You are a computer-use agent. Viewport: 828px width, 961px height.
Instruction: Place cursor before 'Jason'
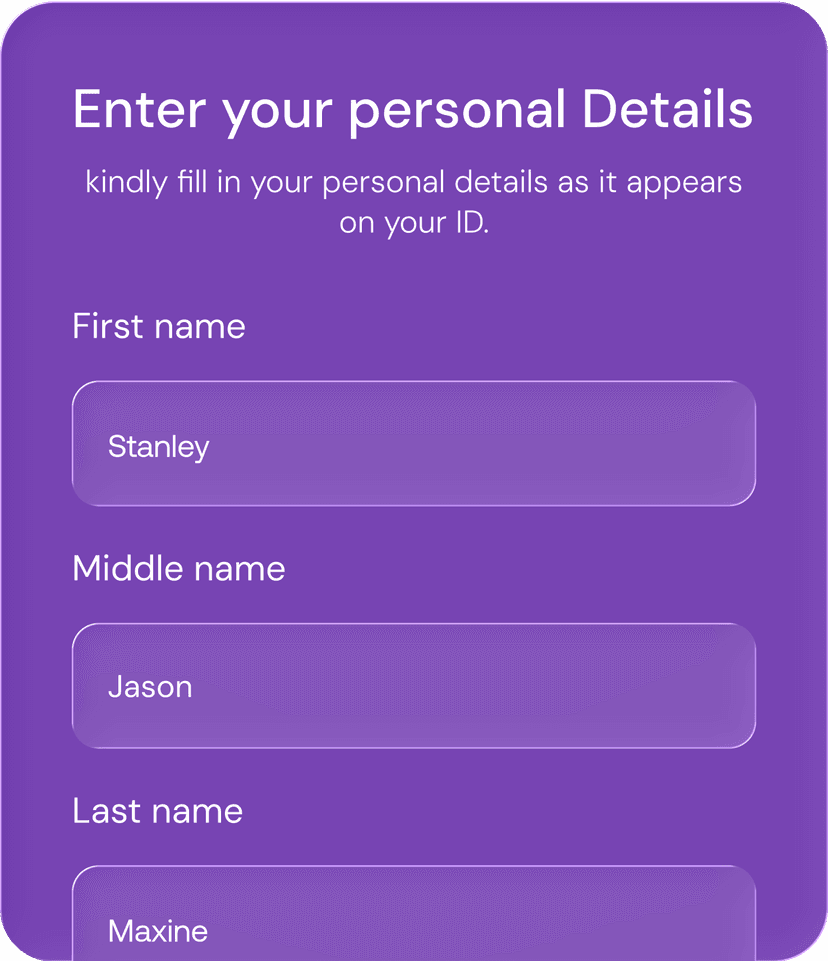pos(111,686)
